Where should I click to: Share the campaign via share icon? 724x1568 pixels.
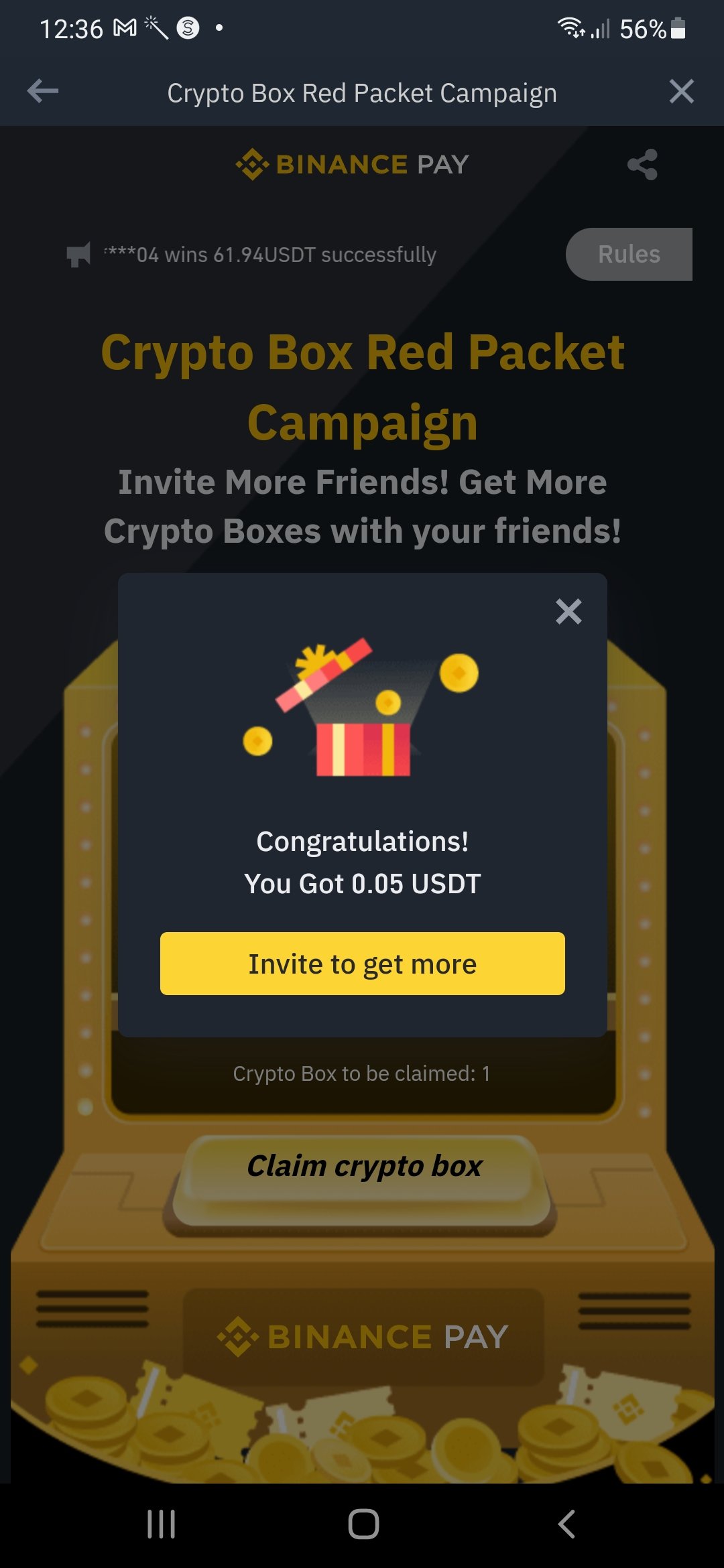coord(642,165)
